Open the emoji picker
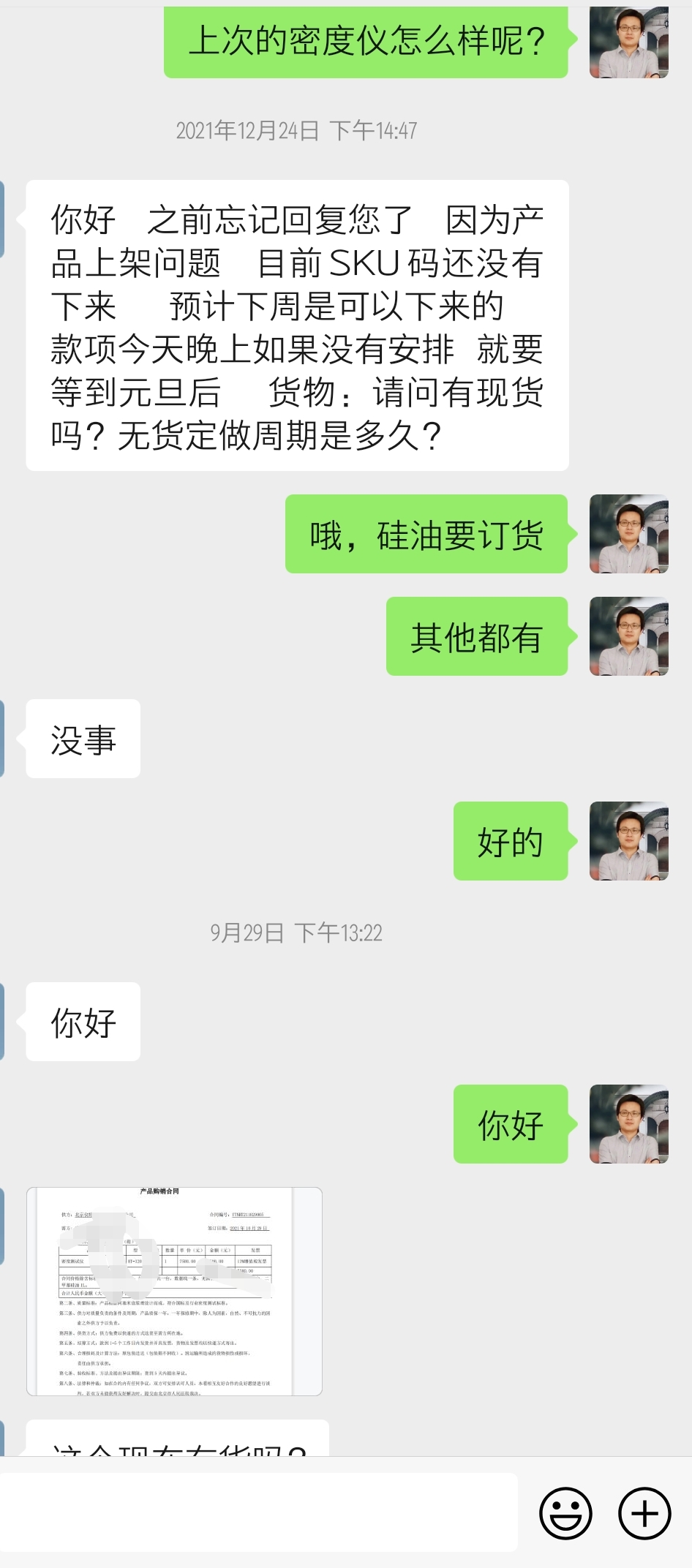This screenshot has height=1568, width=692. click(565, 1512)
